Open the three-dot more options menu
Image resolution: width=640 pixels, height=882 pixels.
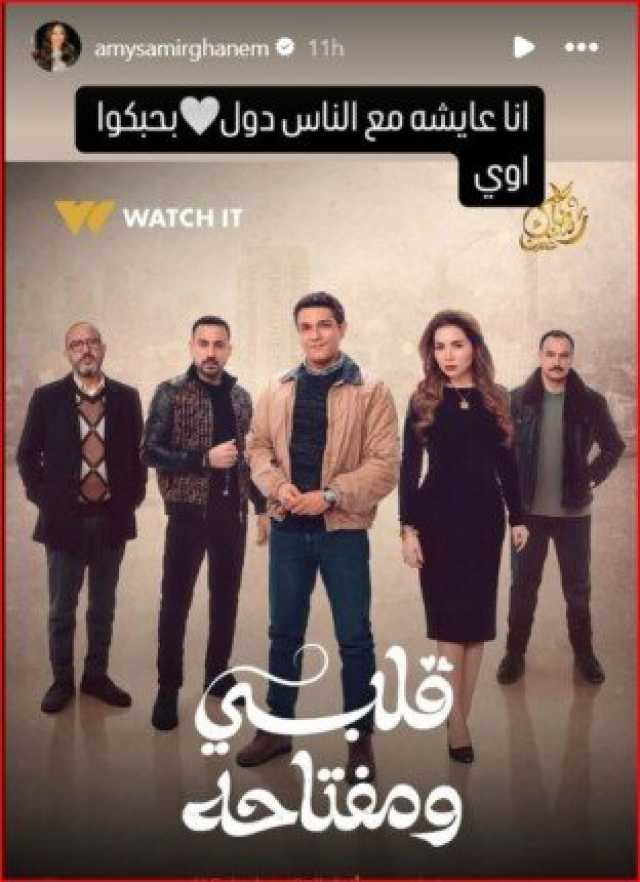pos(581,47)
